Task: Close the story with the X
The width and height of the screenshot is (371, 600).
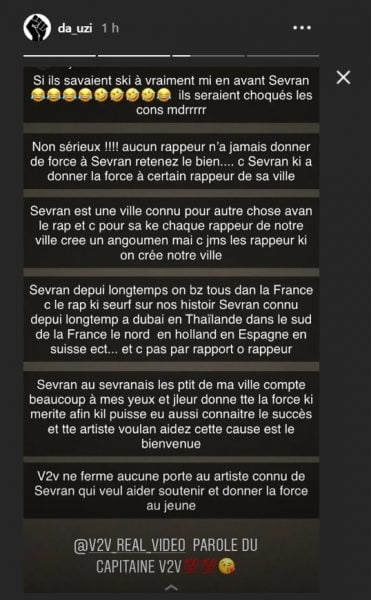Action: pos(343,78)
